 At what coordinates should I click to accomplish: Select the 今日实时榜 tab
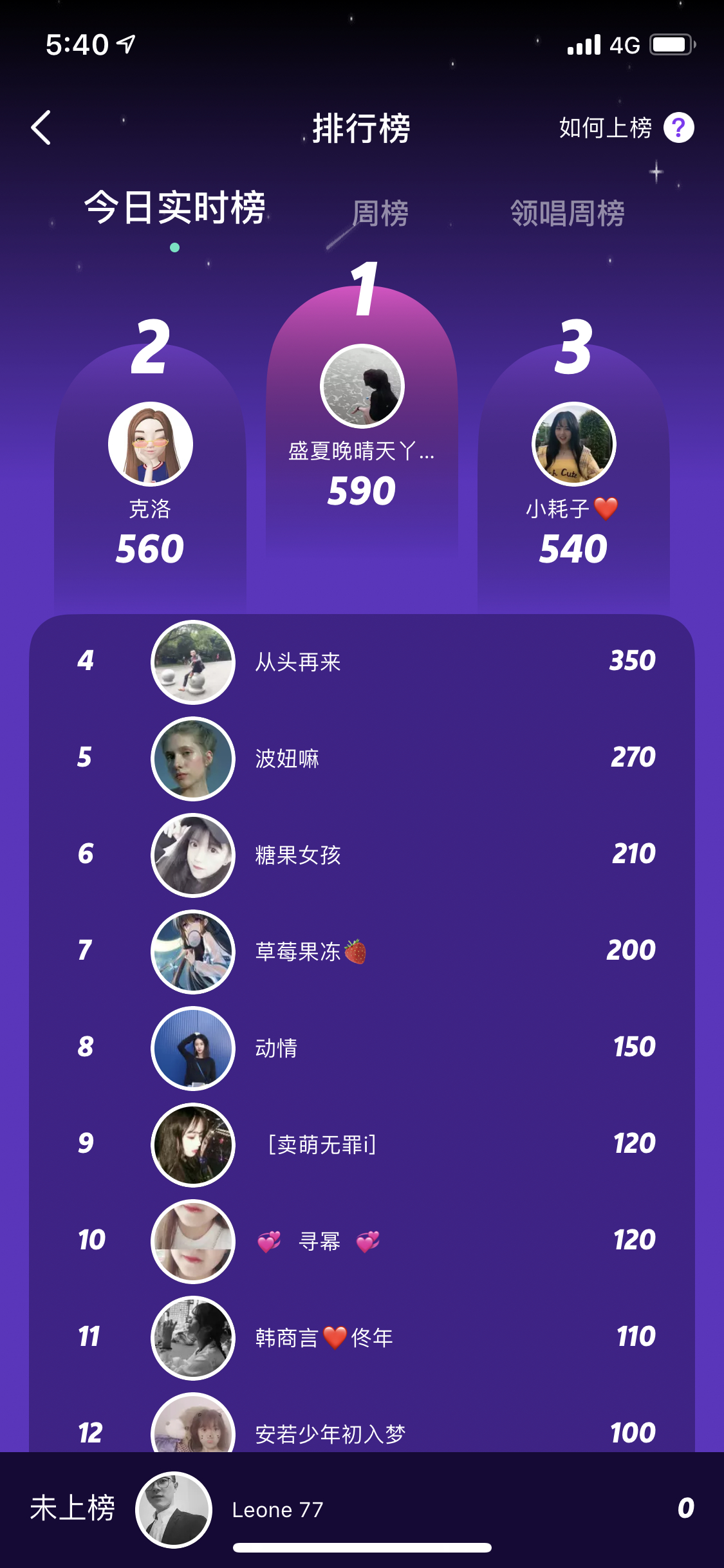(174, 207)
